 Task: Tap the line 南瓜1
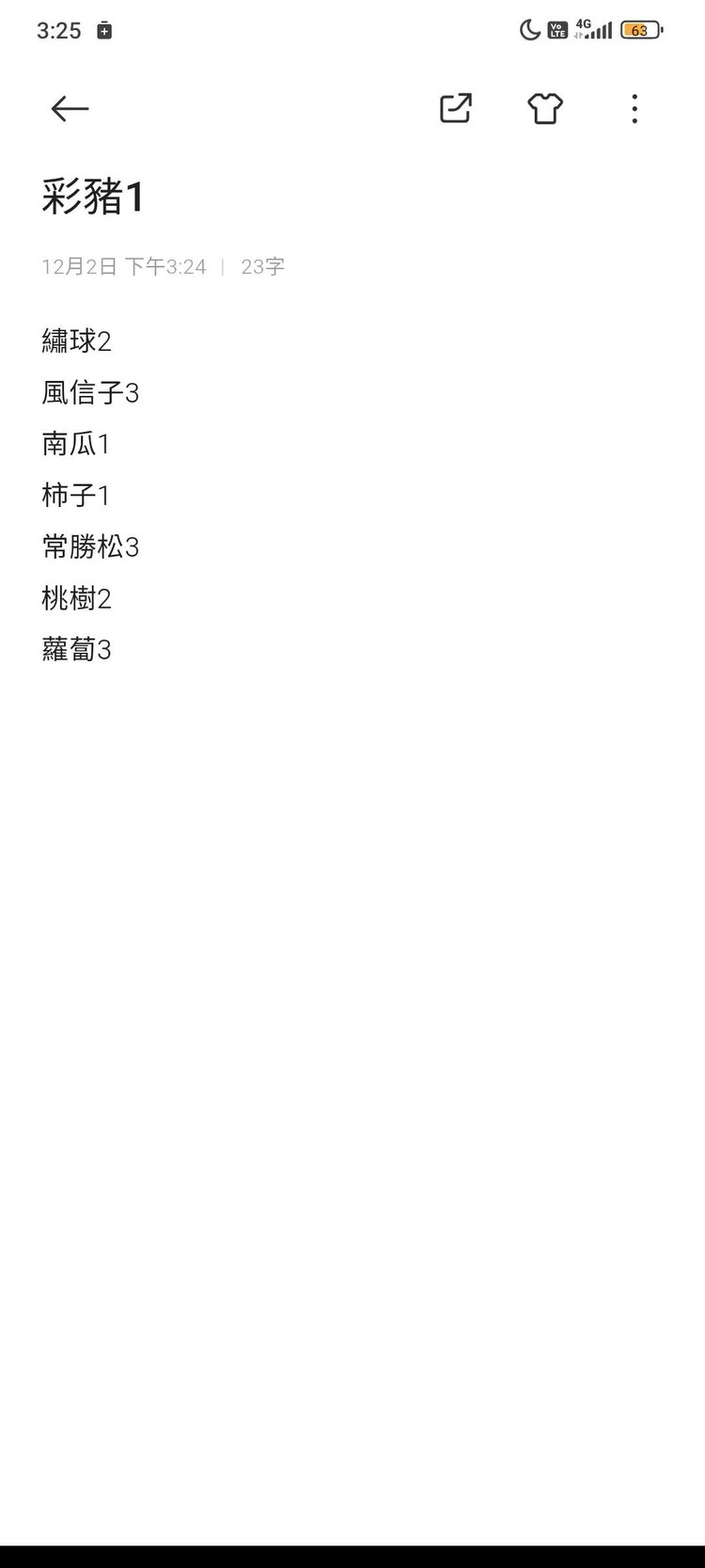coord(77,444)
